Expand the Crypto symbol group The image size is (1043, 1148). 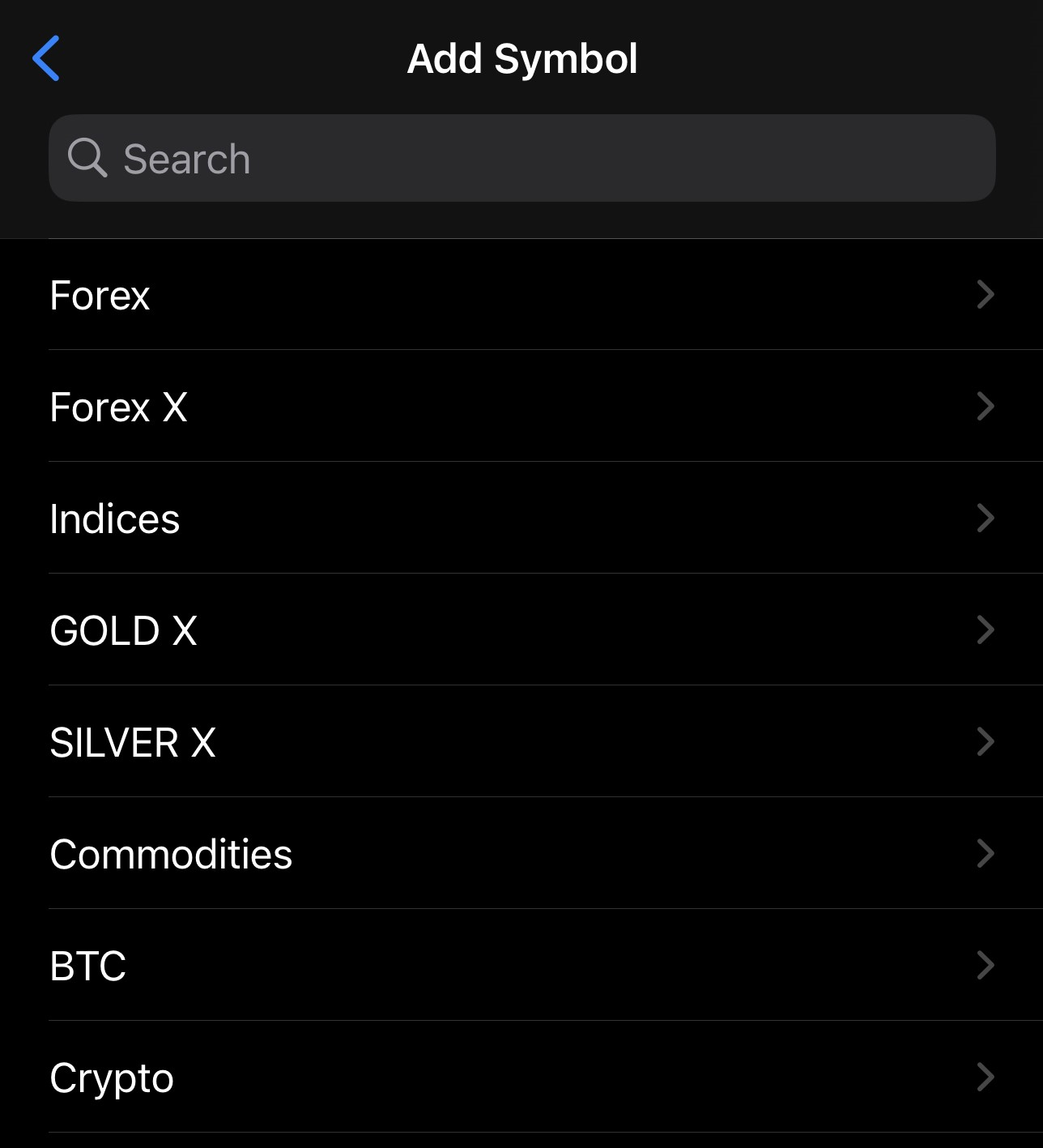click(521, 1078)
